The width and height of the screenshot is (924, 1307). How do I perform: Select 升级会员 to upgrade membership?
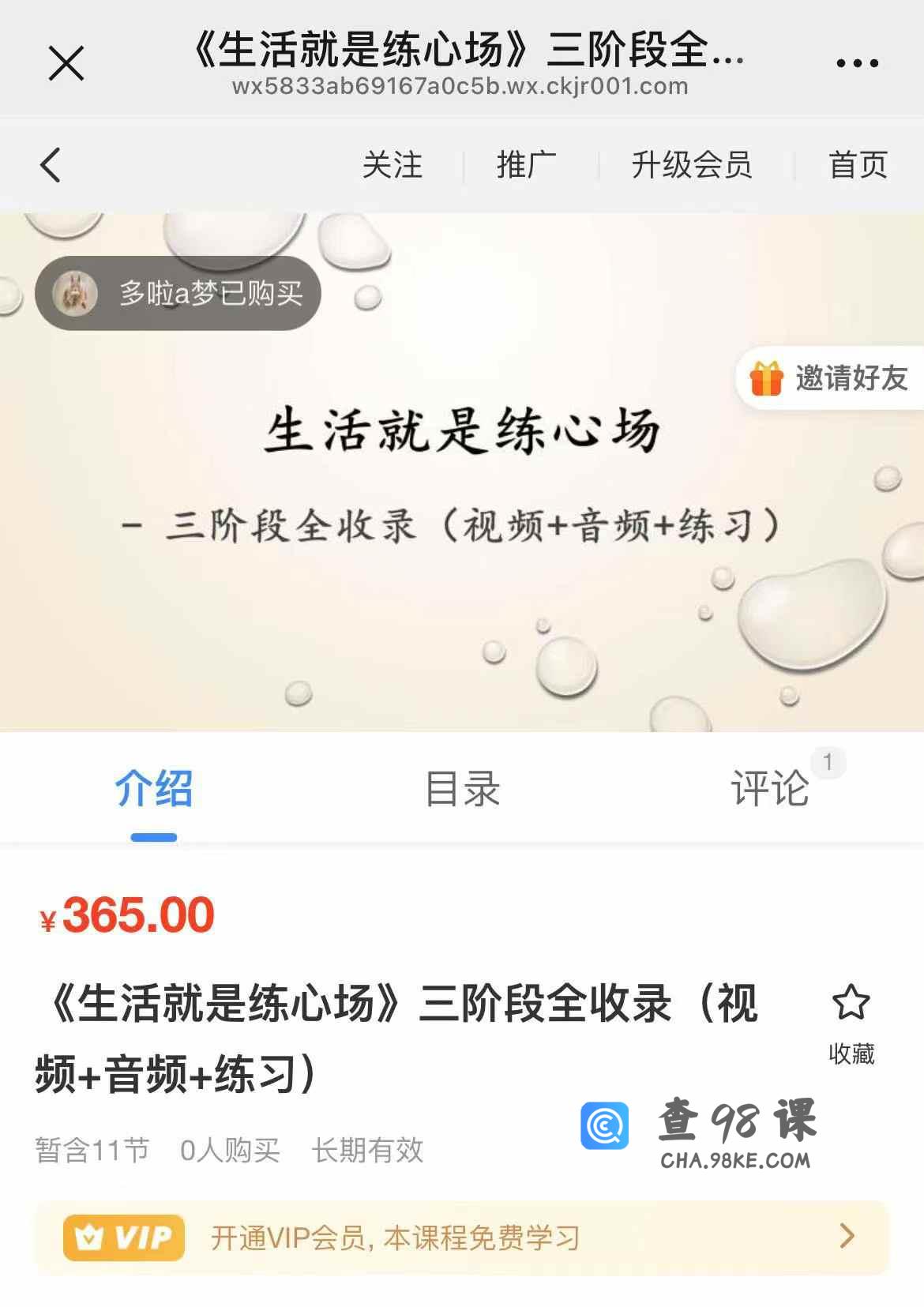click(692, 165)
